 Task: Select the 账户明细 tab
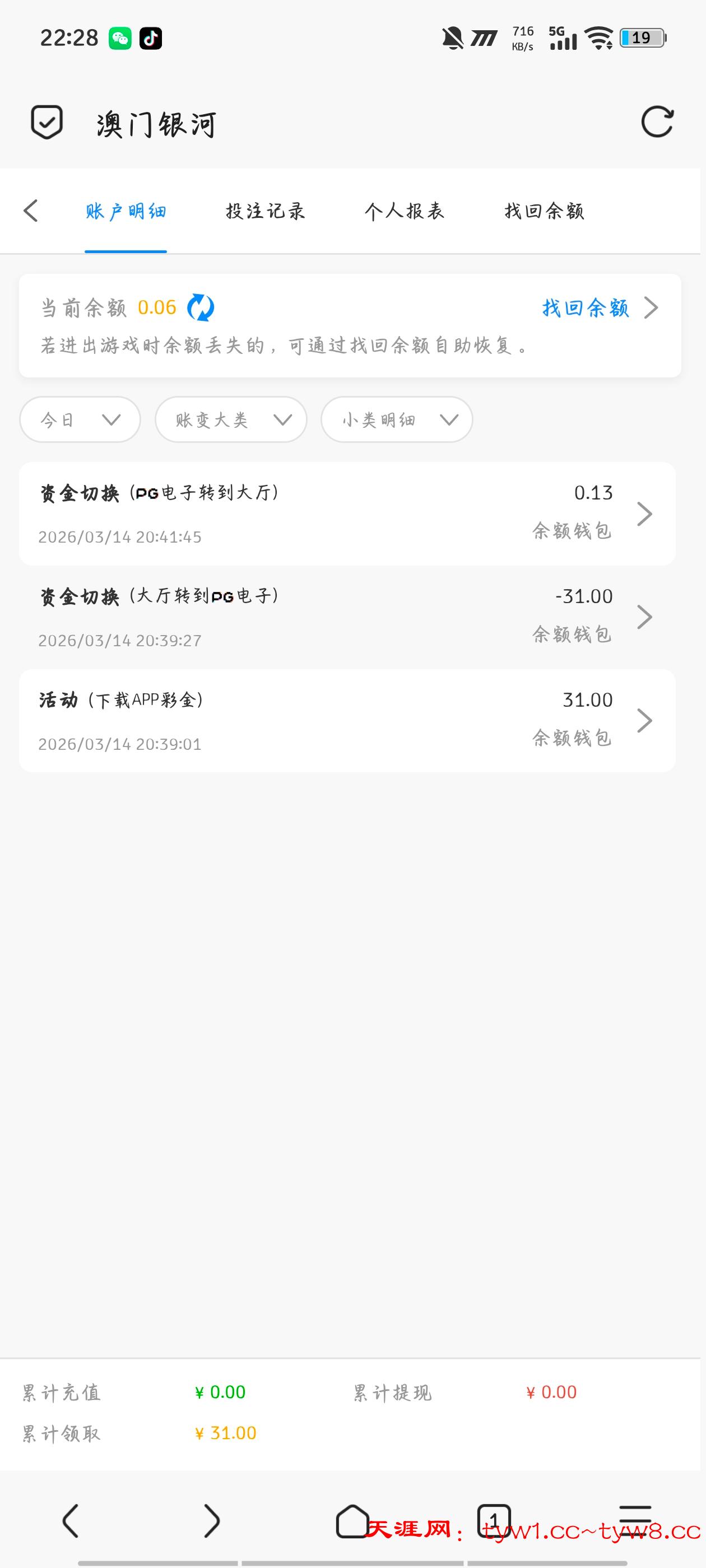tap(126, 211)
